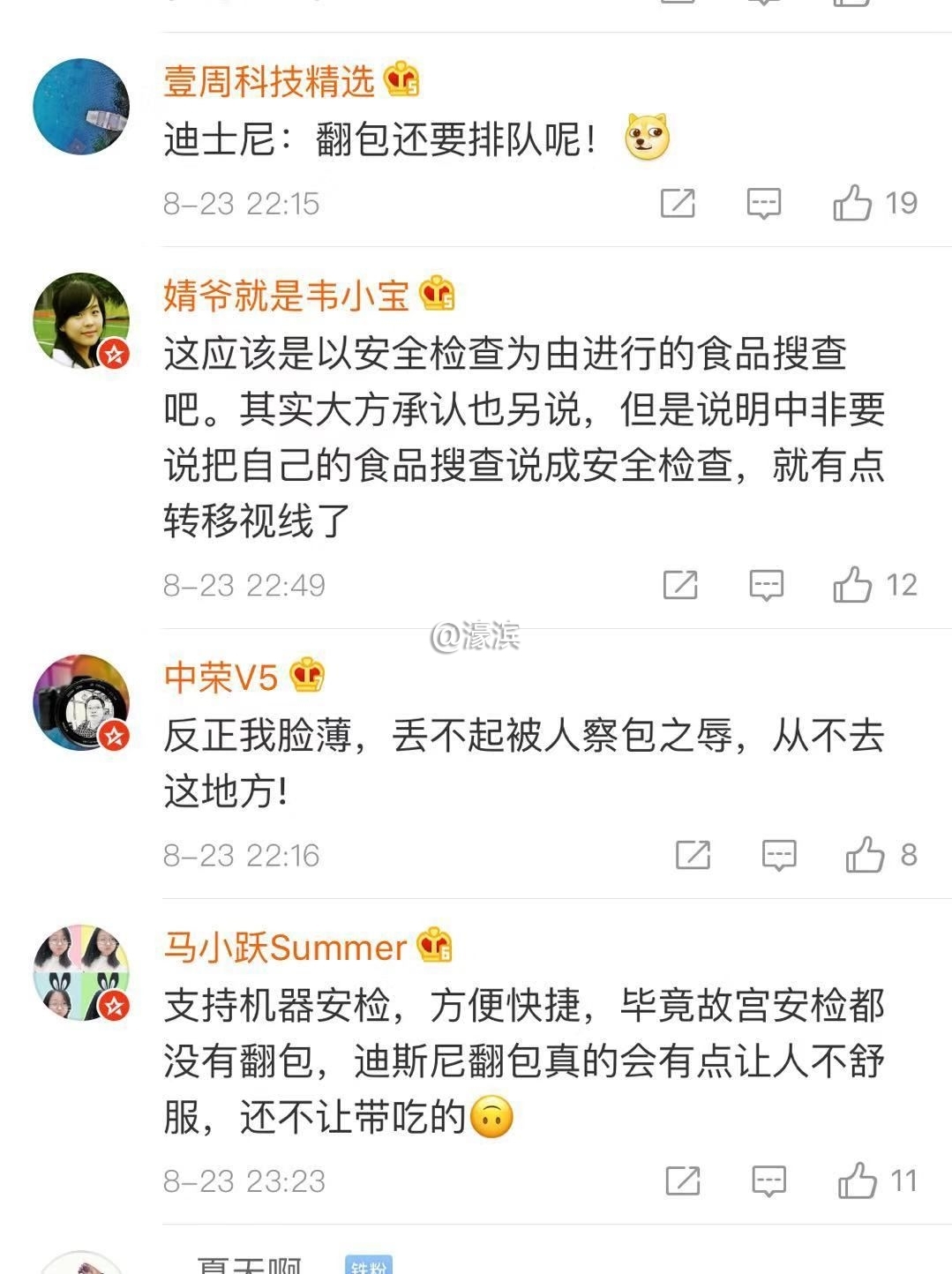
Task: Repost 中荣V5's comment
Action: pyautogui.click(x=693, y=854)
